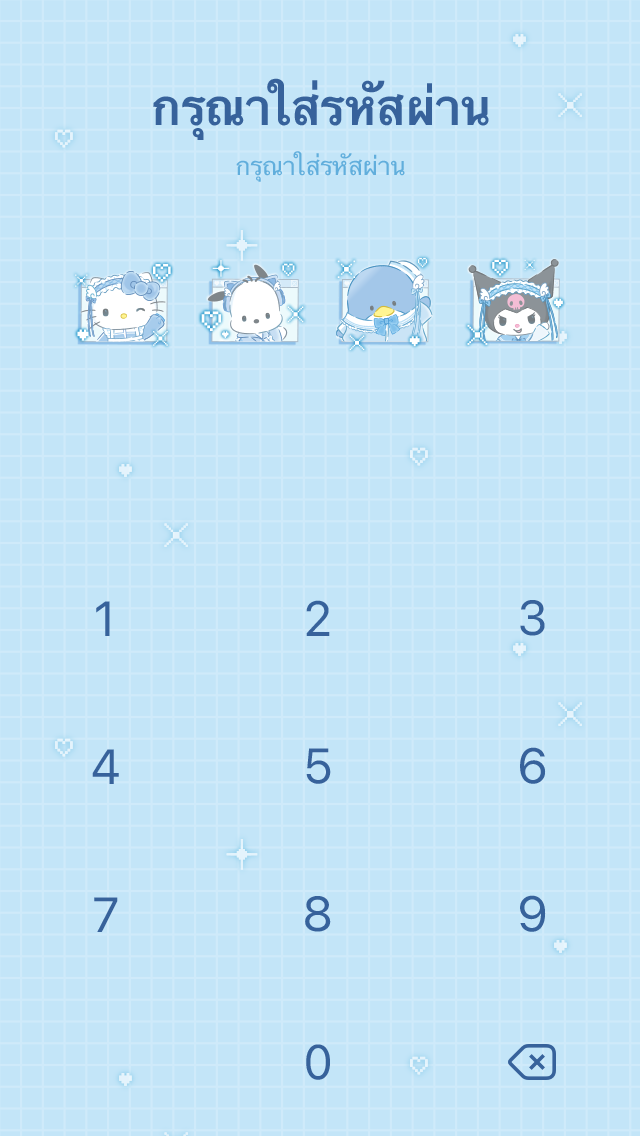Enter digit 1 on the passcode keypad

[105, 619]
